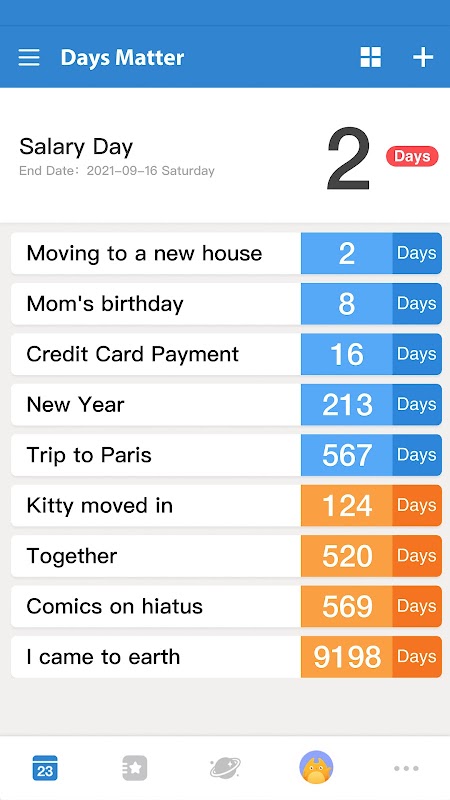
Task: Open the three-dots more tab
Action: pos(406,768)
